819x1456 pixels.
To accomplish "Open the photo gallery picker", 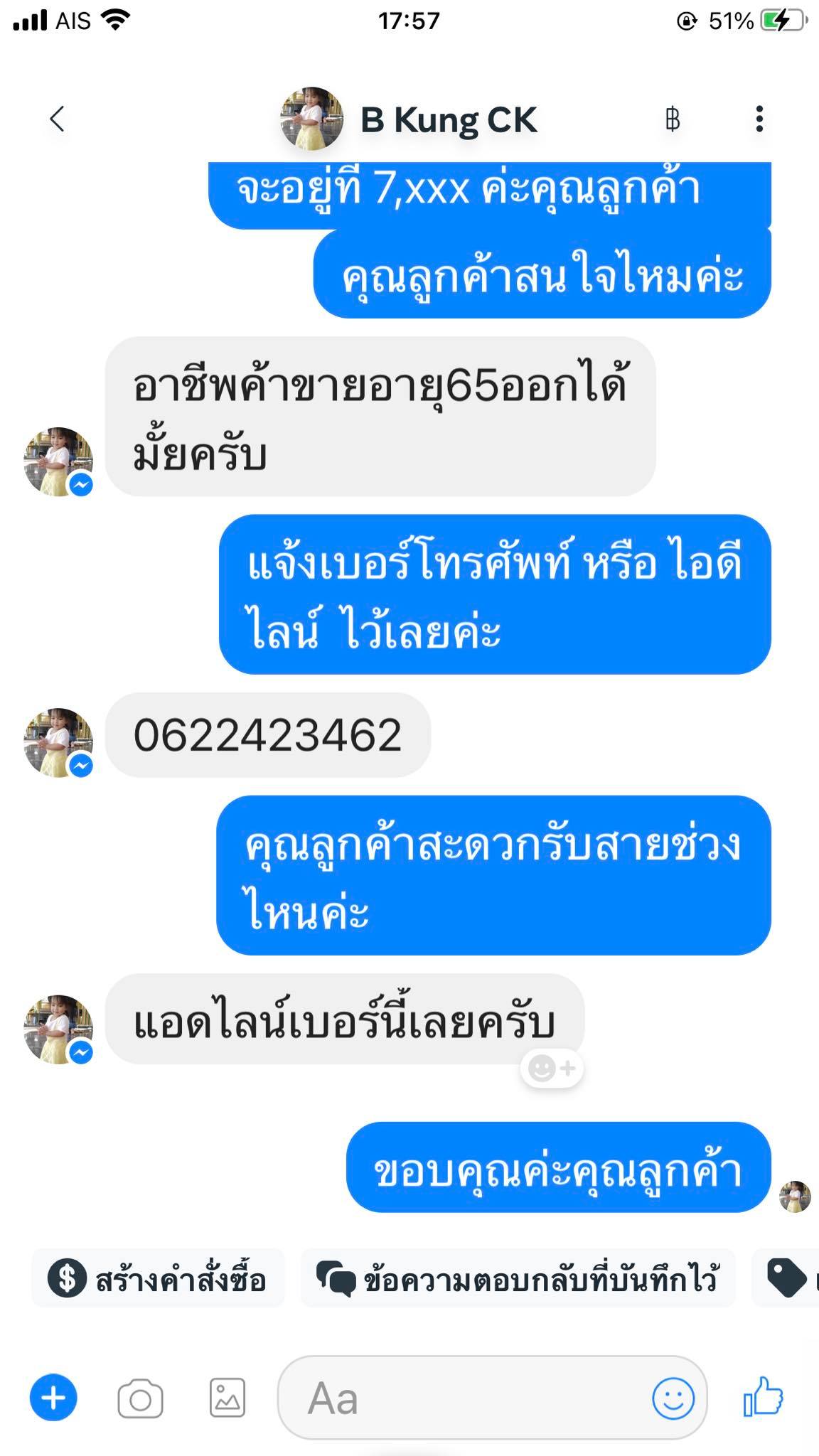I will [x=227, y=1398].
